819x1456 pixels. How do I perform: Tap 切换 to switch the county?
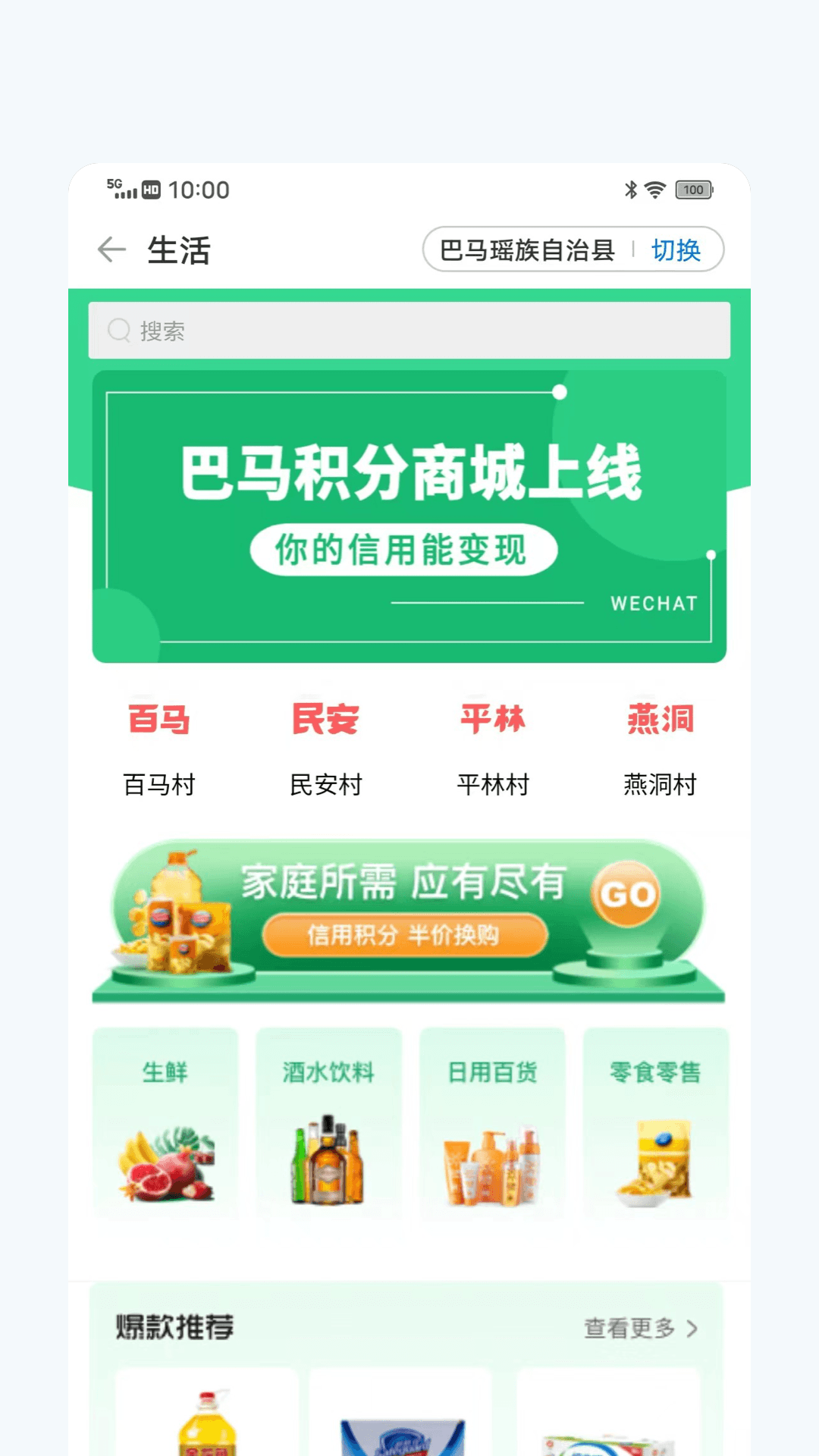676,249
